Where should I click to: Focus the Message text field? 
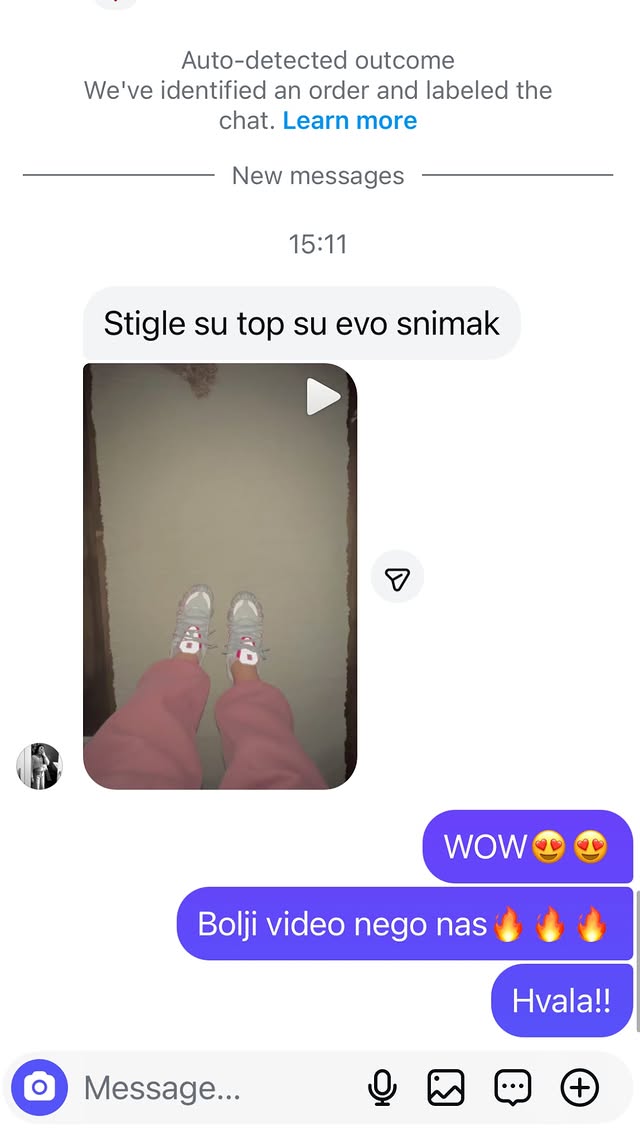210,1087
